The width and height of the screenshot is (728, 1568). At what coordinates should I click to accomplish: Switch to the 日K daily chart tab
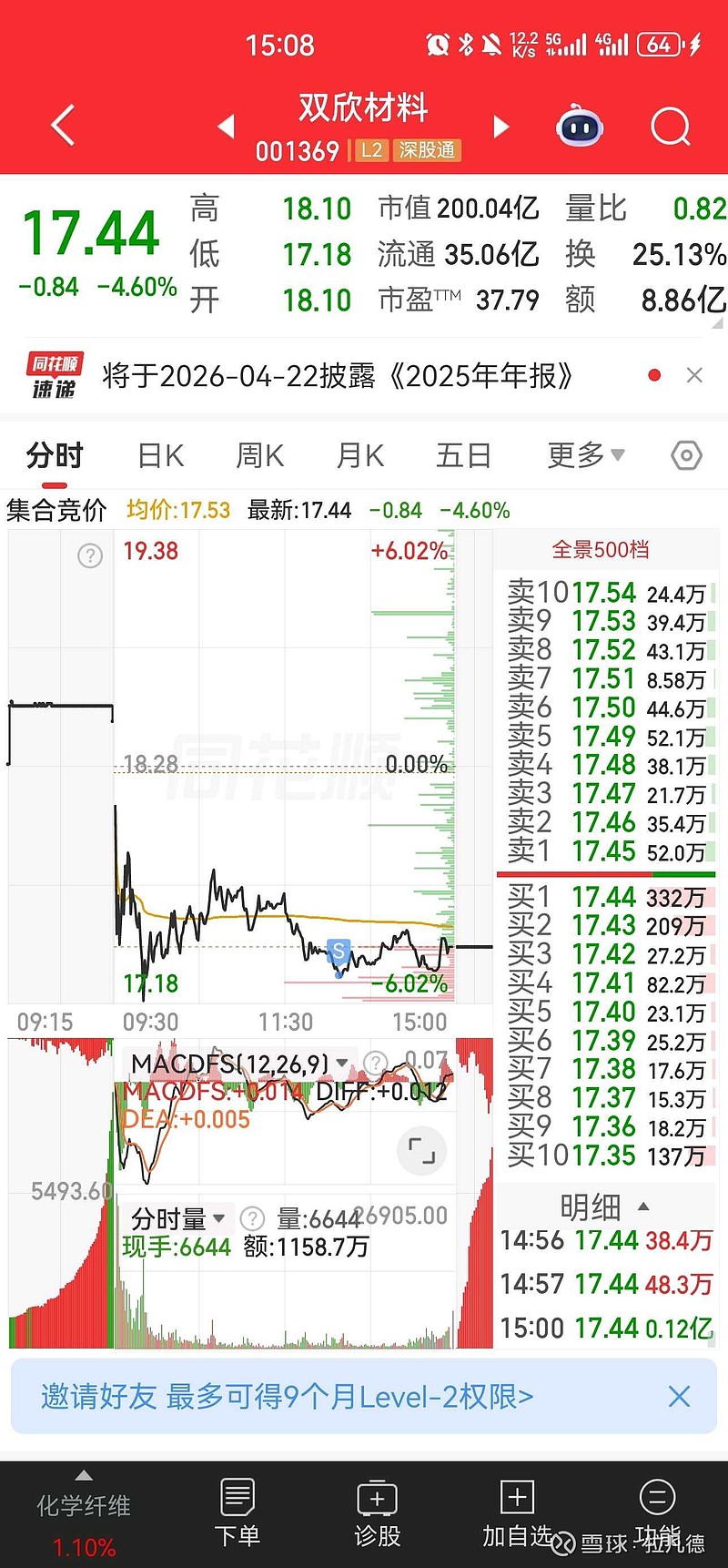(160, 454)
